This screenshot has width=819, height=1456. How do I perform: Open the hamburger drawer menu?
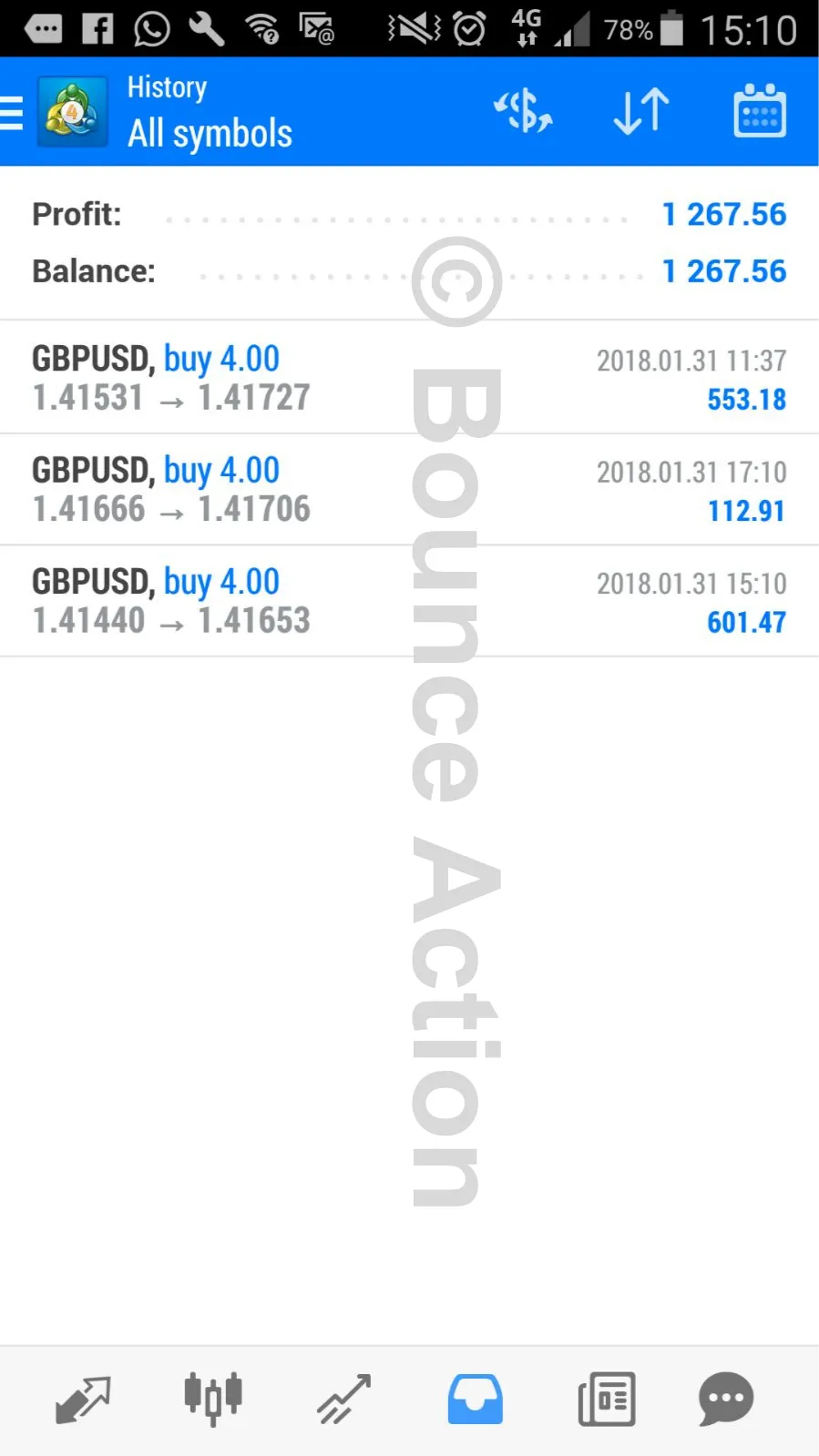tap(13, 113)
